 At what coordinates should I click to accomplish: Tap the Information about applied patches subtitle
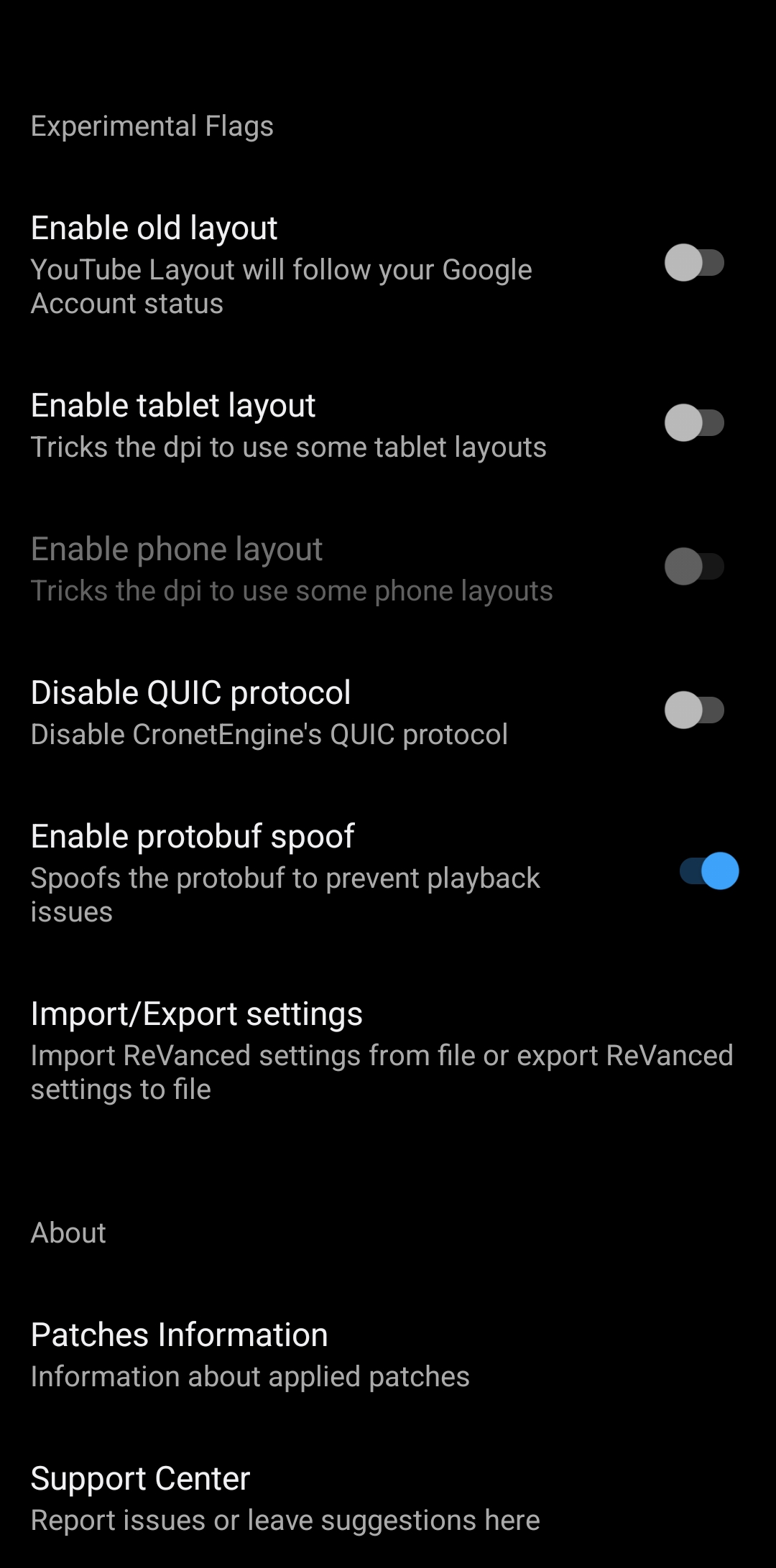click(249, 1377)
